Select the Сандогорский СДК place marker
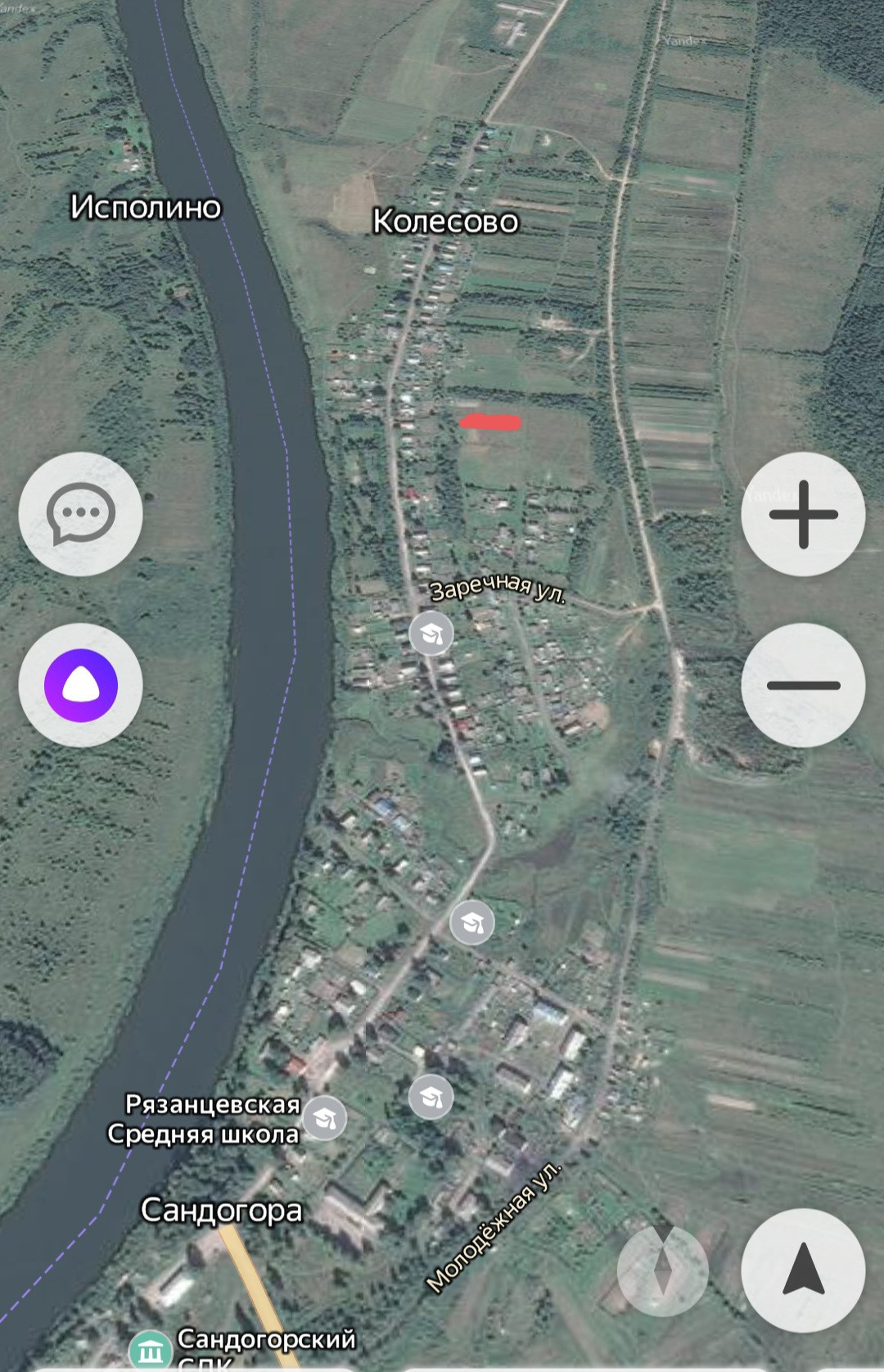Viewport: 884px width, 1372px height. 151,1351
